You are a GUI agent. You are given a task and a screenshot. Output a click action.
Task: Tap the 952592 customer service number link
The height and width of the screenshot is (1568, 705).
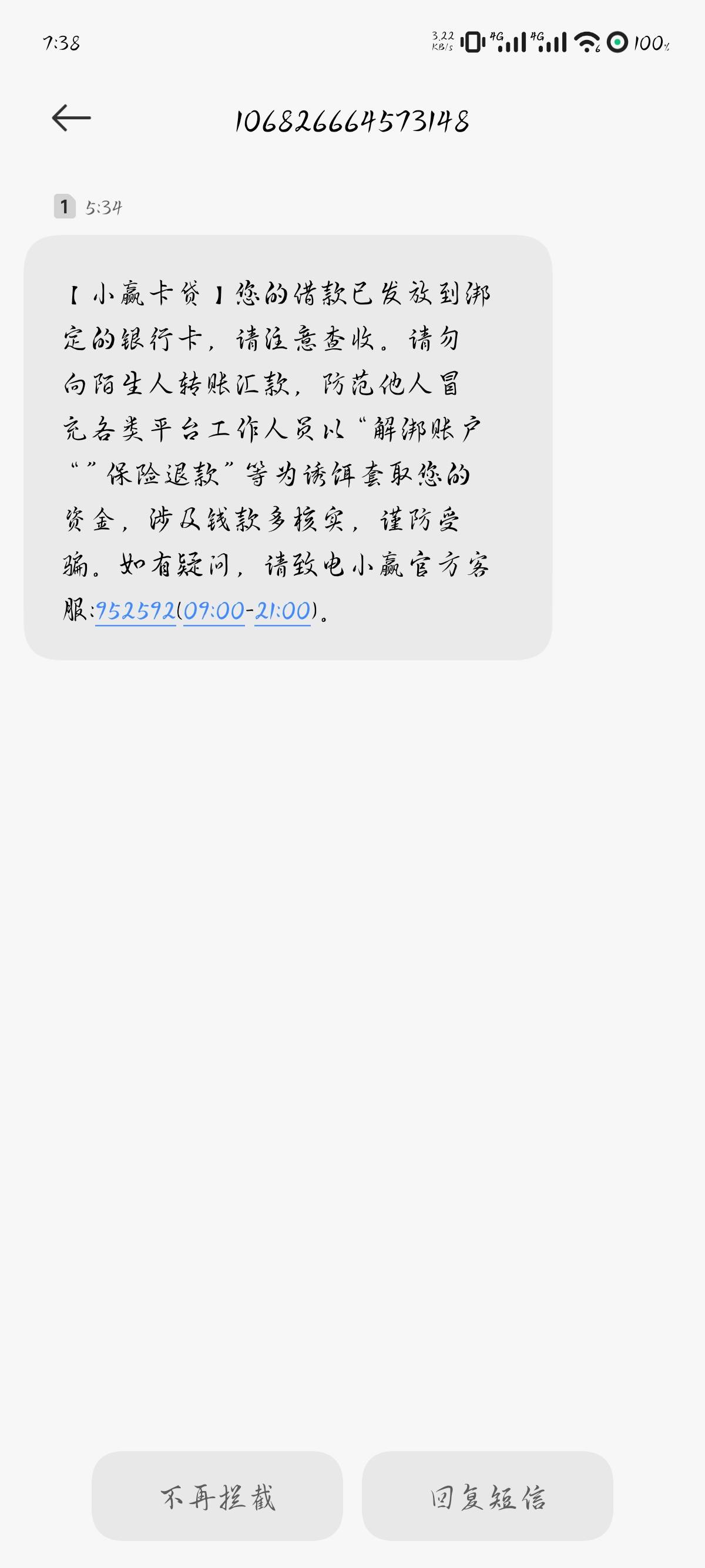(x=136, y=611)
